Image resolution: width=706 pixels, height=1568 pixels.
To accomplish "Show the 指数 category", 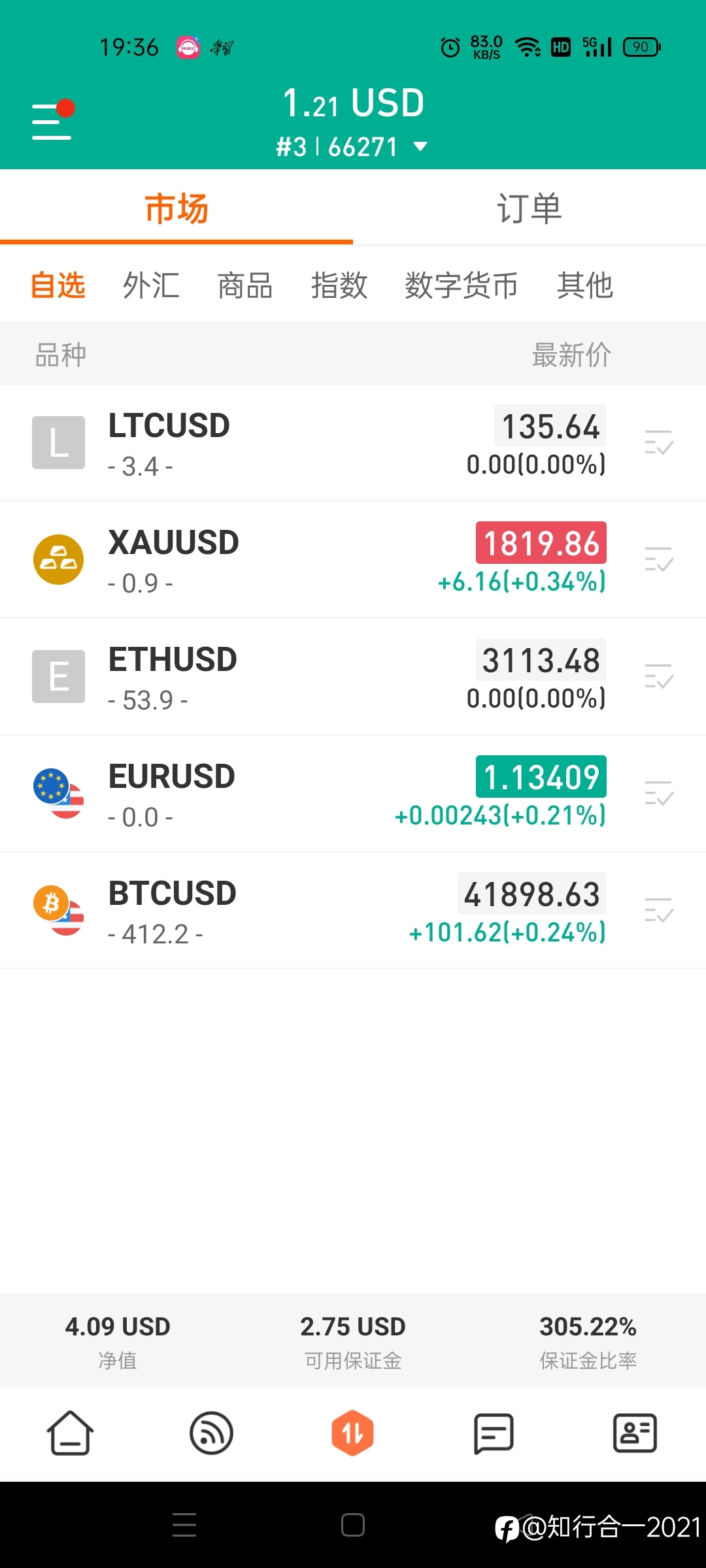I will [x=339, y=286].
